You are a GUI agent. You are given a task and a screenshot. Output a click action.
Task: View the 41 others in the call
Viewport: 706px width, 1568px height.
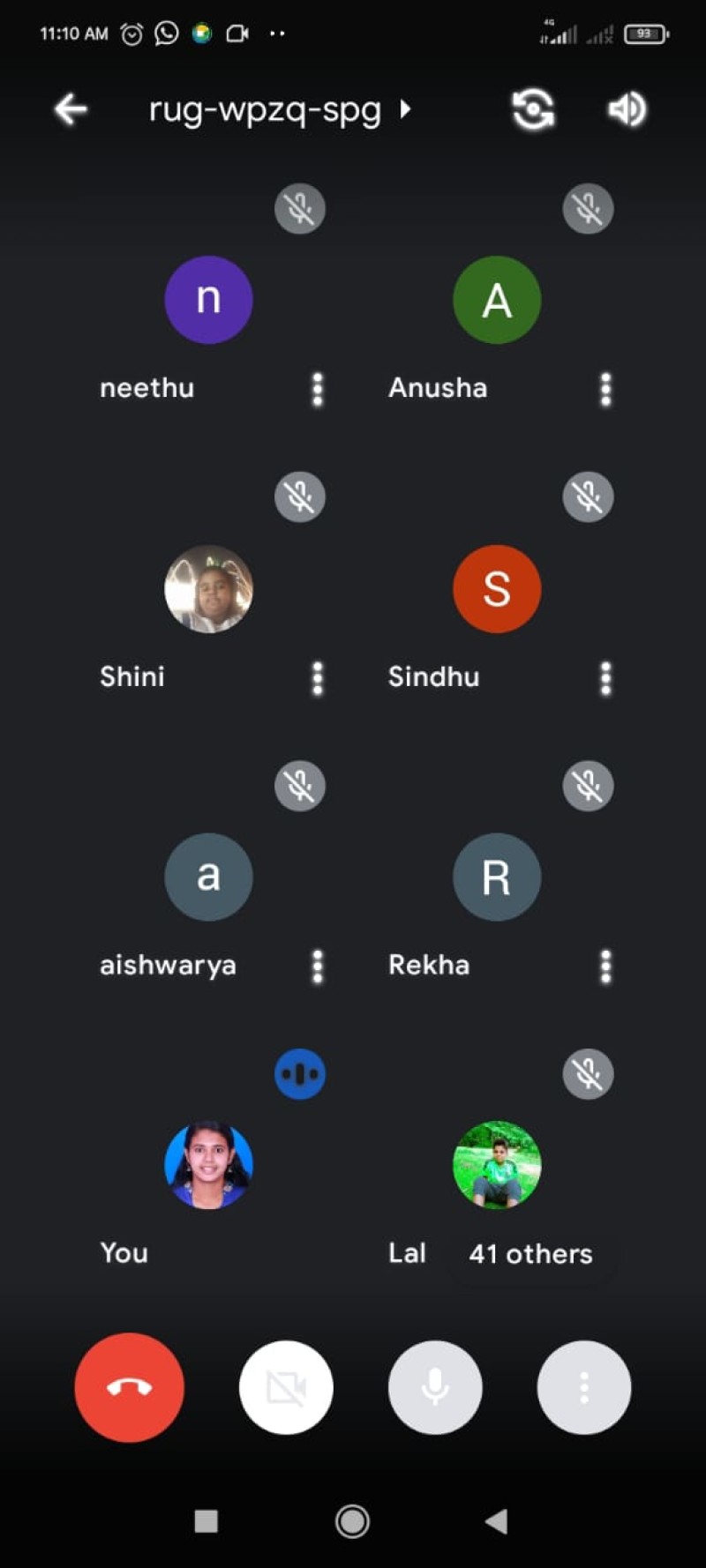[531, 1254]
